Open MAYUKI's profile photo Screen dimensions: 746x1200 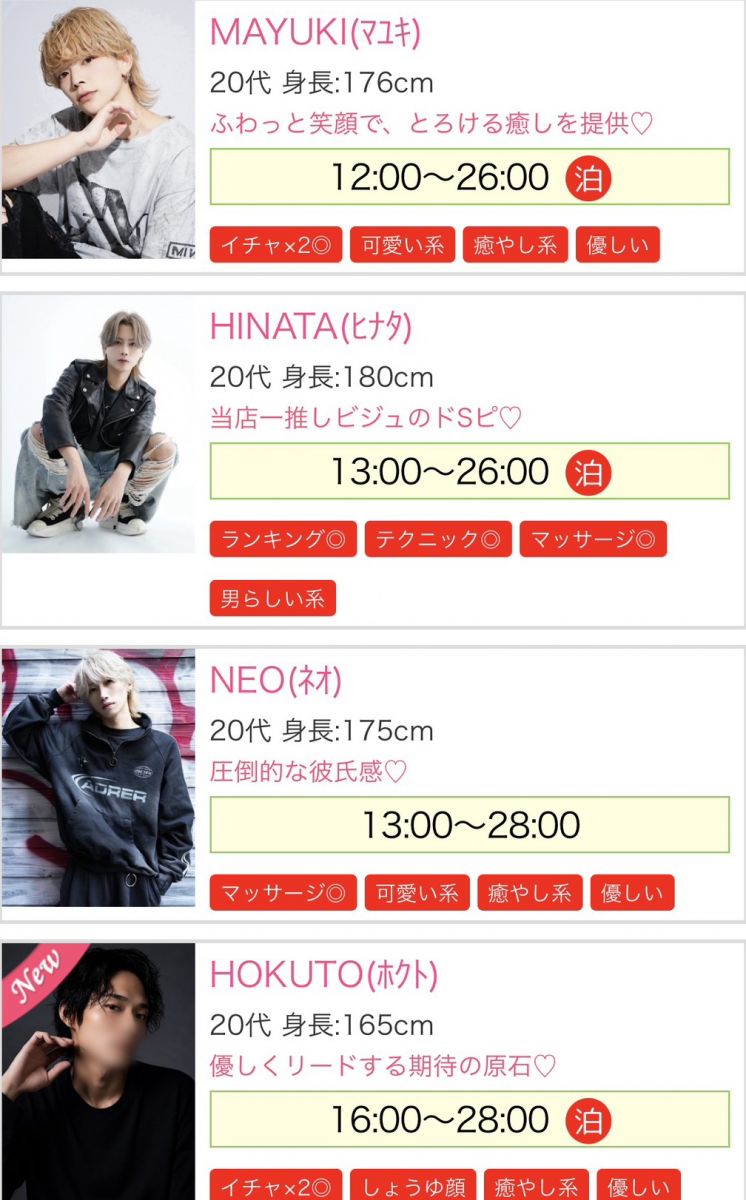(98, 130)
